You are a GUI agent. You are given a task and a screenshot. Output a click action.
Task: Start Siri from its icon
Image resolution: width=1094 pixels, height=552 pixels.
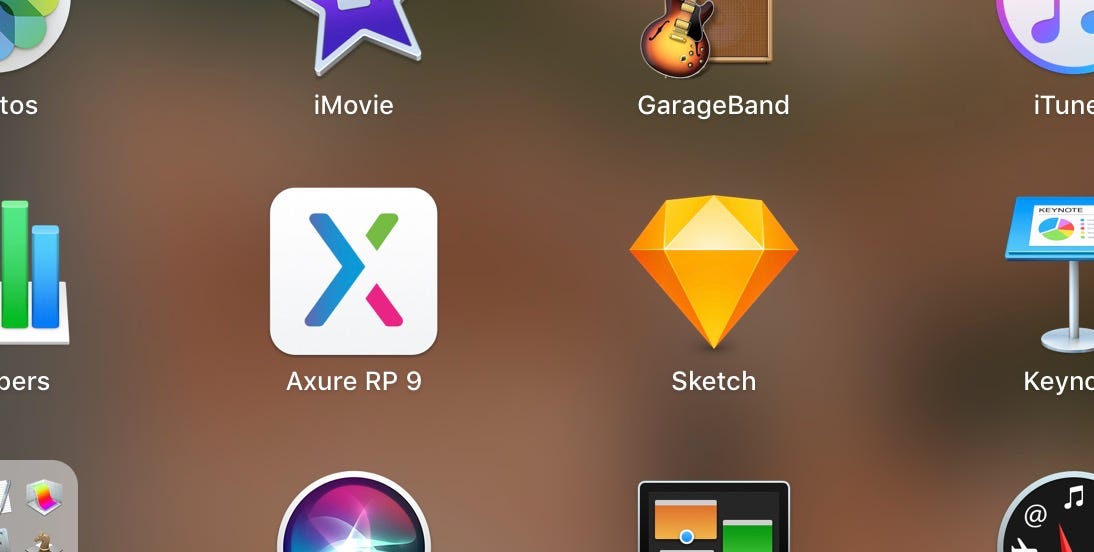(x=353, y=520)
